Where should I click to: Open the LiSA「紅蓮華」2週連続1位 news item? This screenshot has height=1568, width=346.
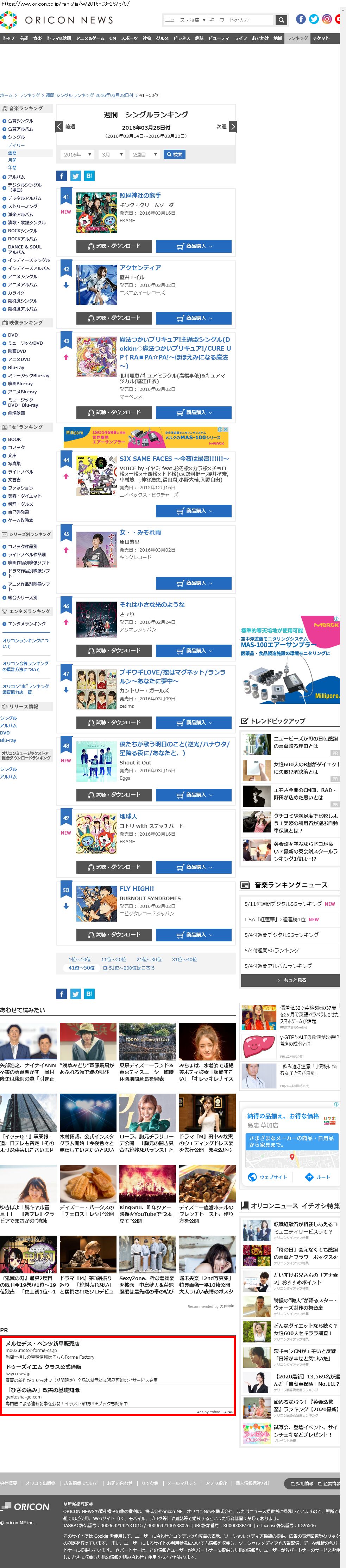tap(276, 920)
